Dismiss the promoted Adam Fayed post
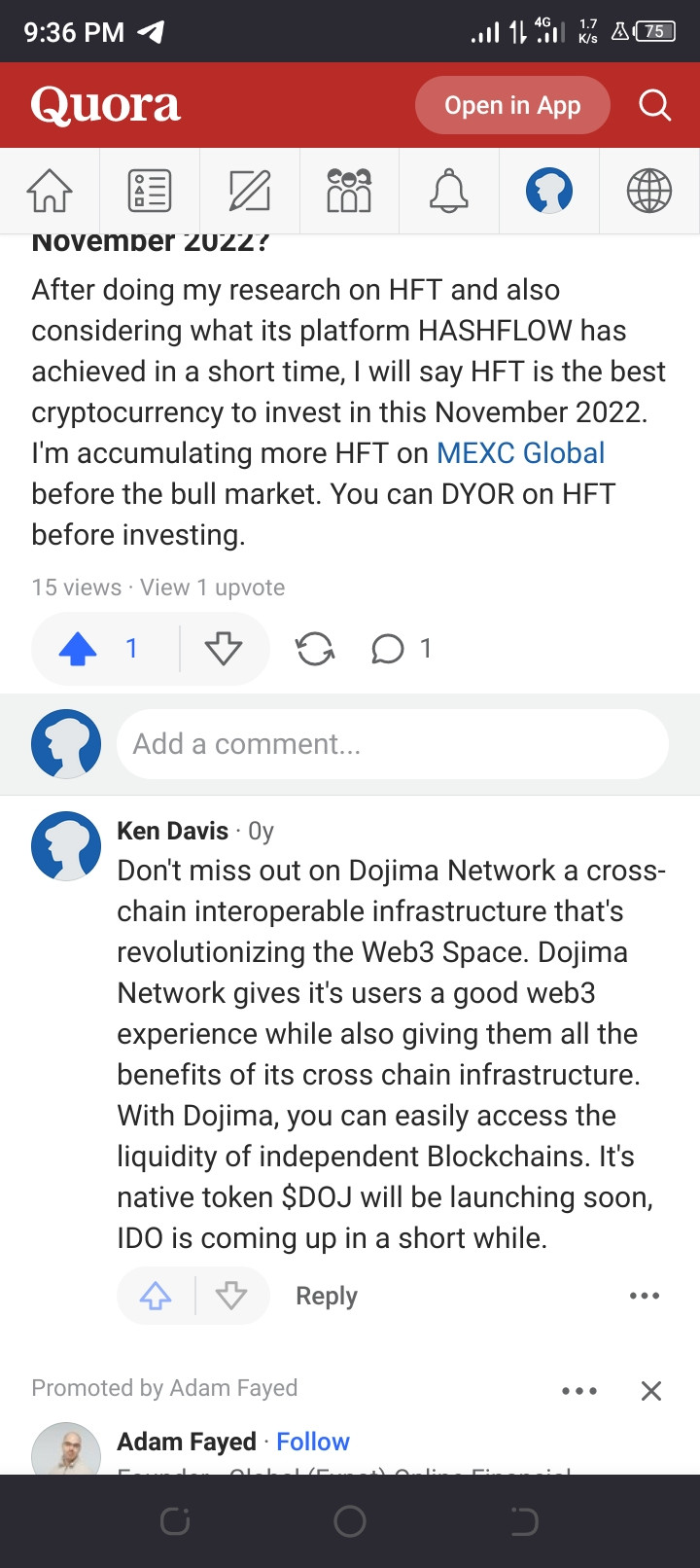Image resolution: width=700 pixels, height=1568 pixels. click(651, 1391)
